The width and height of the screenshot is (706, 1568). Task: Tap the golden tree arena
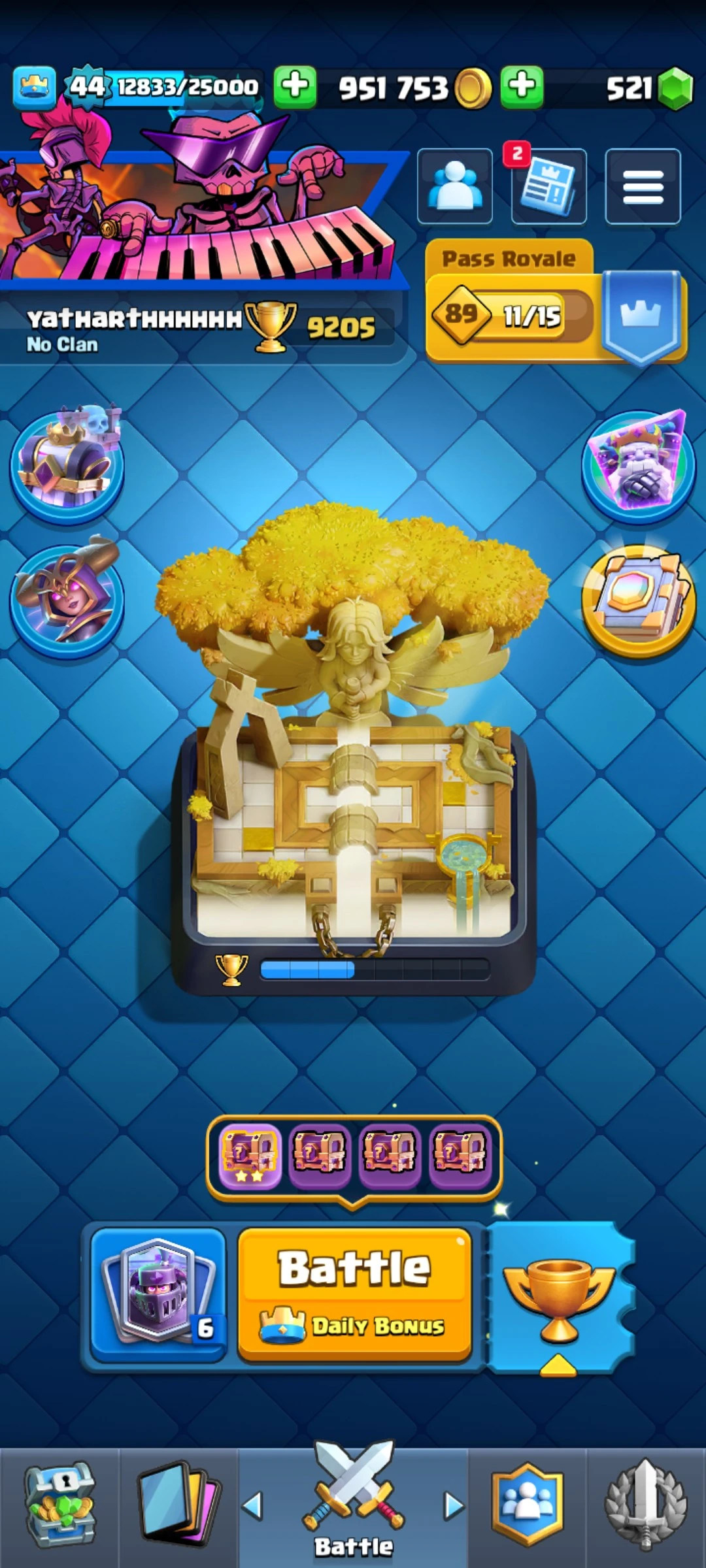tap(353, 738)
